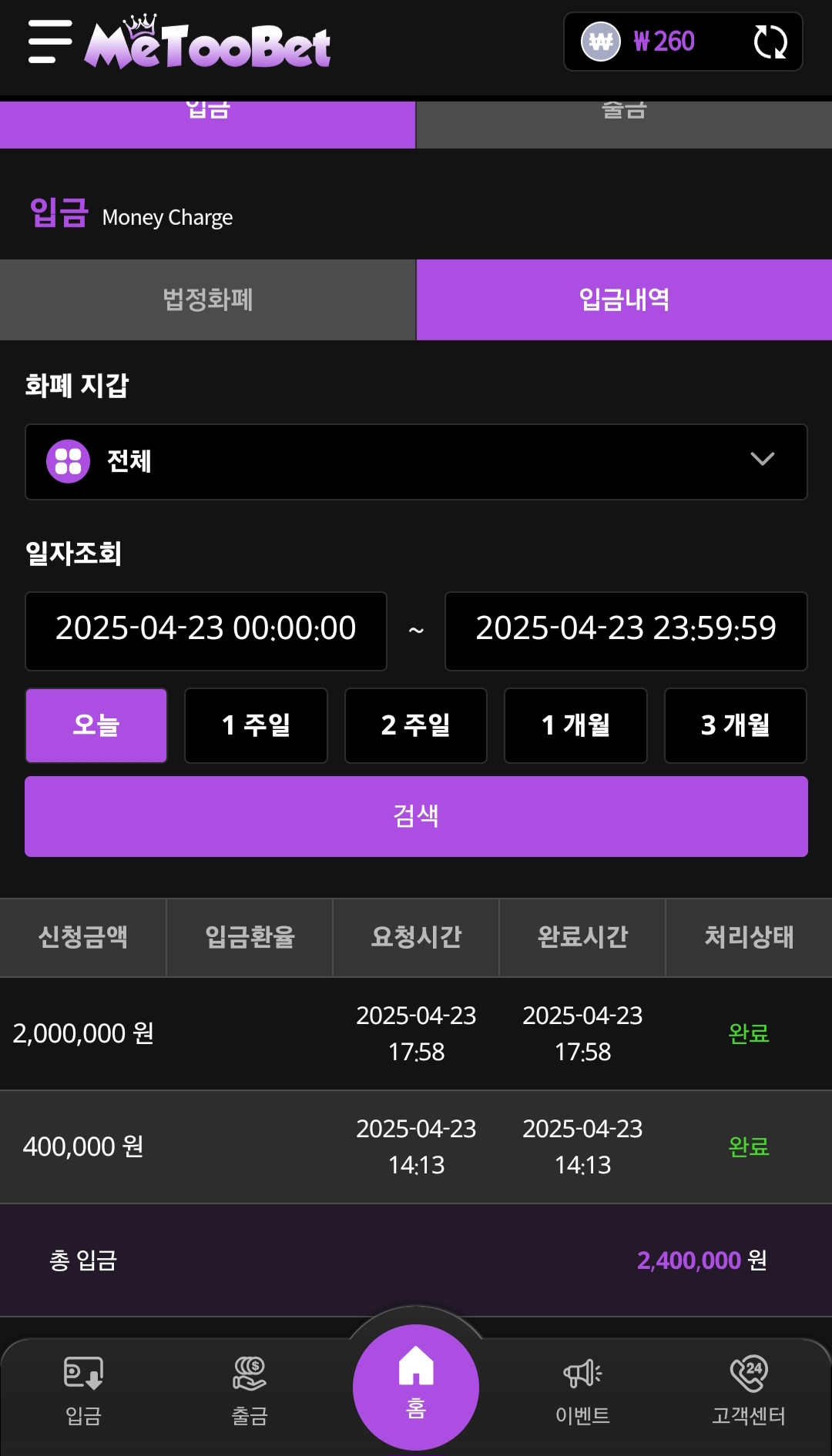Open 입금 in the bottom navigation

(83, 1391)
